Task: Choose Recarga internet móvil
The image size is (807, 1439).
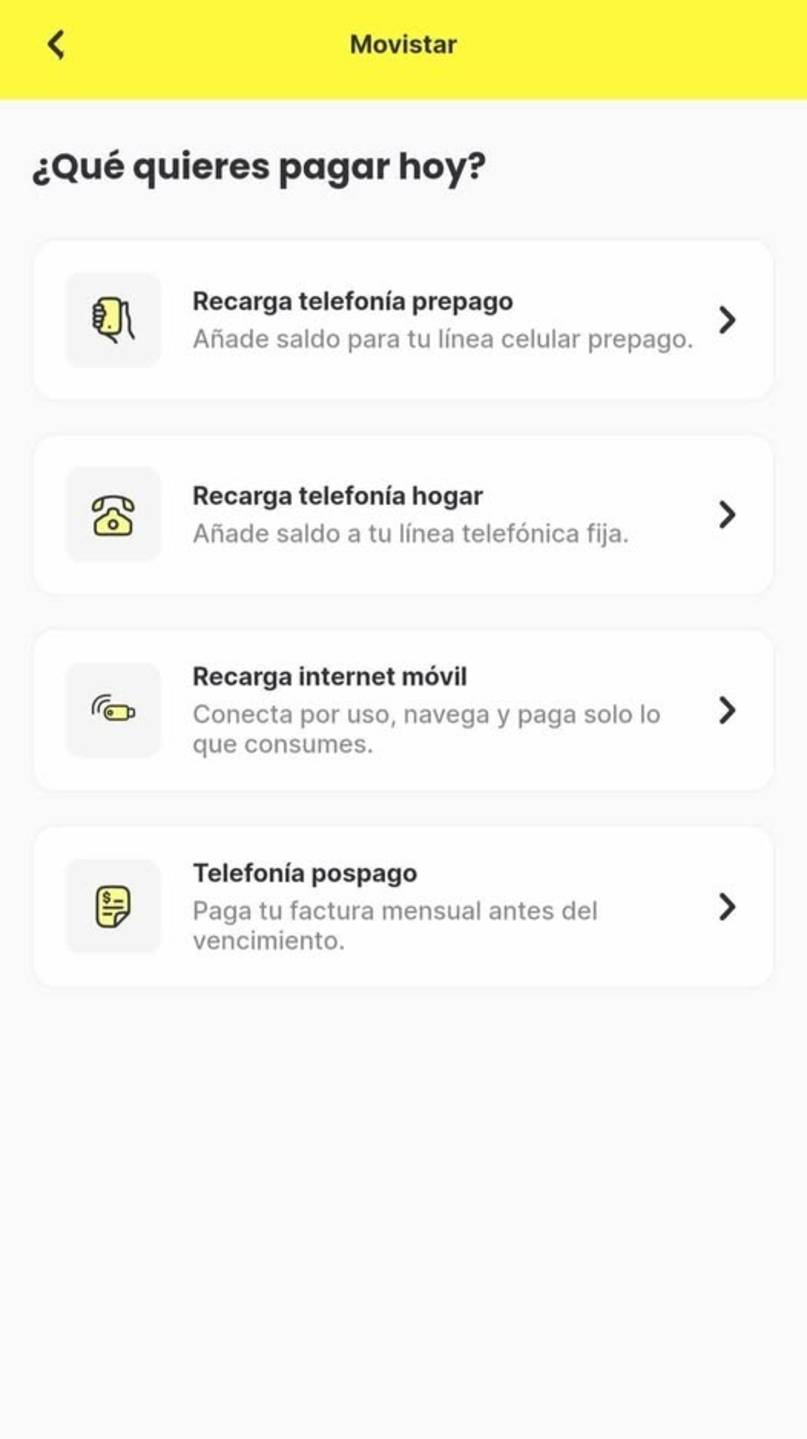Action: tap(403, 710)
